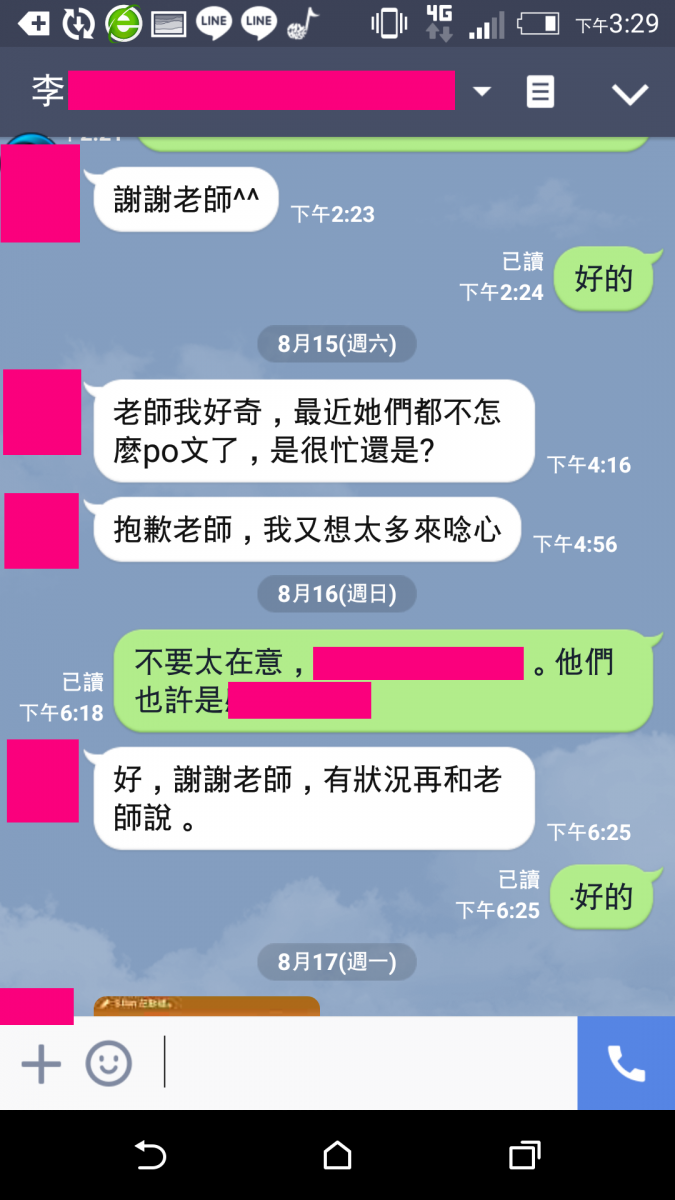Open the plus attachment menu
Viewport: 675px width, 1200px height.
[x=41, y=1063]
